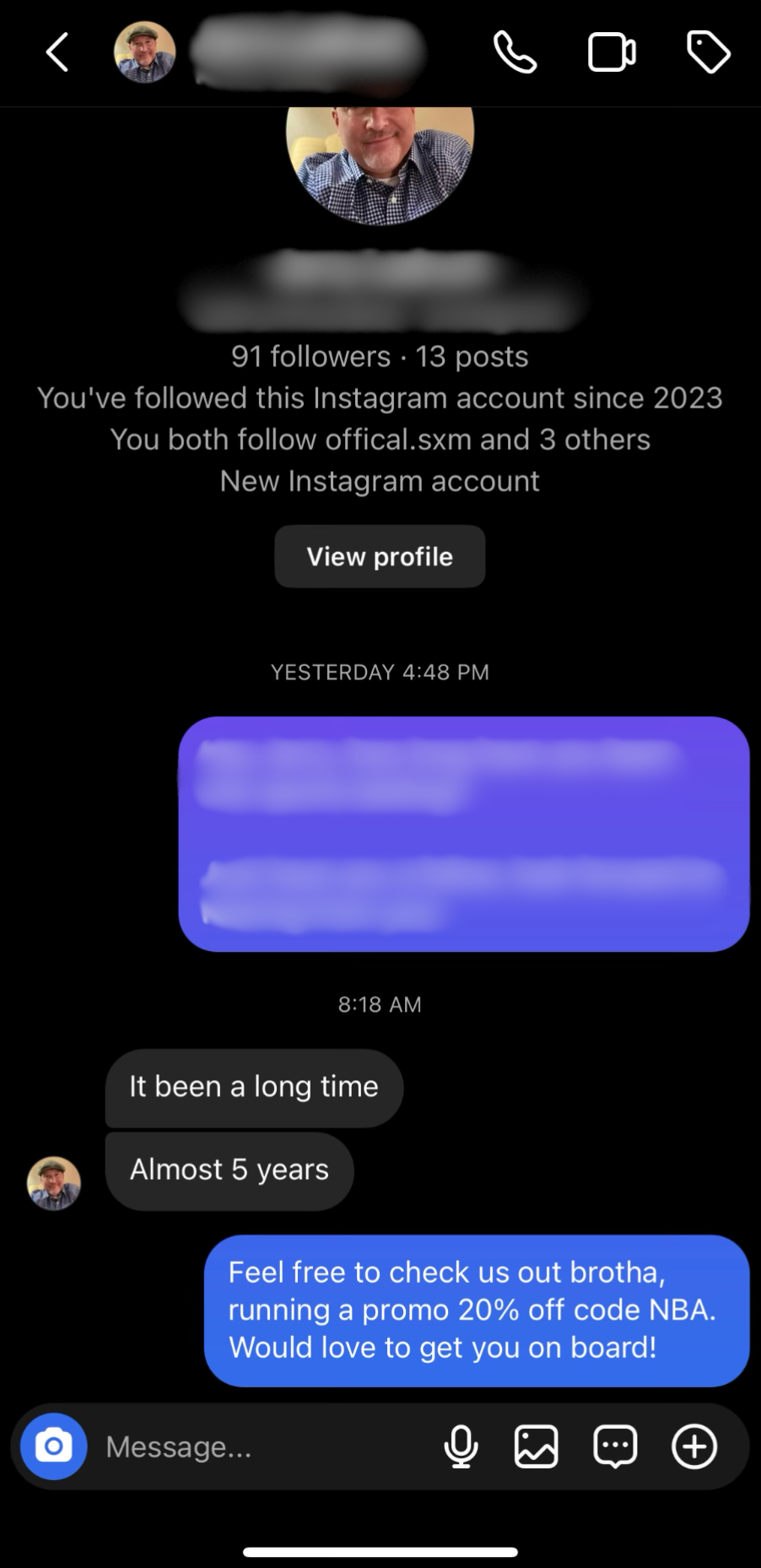Record a voice message with microphone

tap(461, 1446)
